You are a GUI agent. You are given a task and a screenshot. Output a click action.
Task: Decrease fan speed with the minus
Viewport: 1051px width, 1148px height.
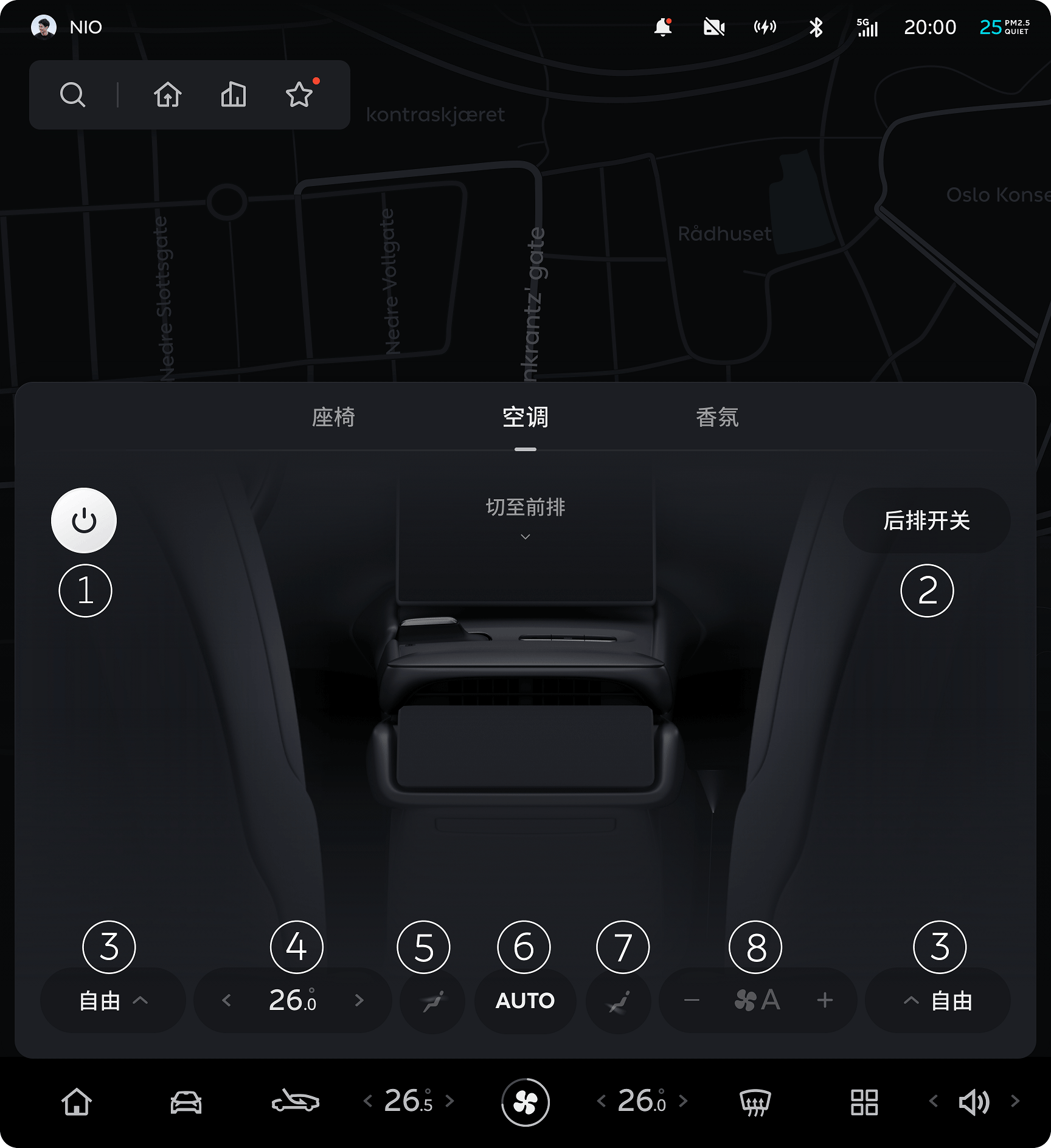(x=692, y=1000)
